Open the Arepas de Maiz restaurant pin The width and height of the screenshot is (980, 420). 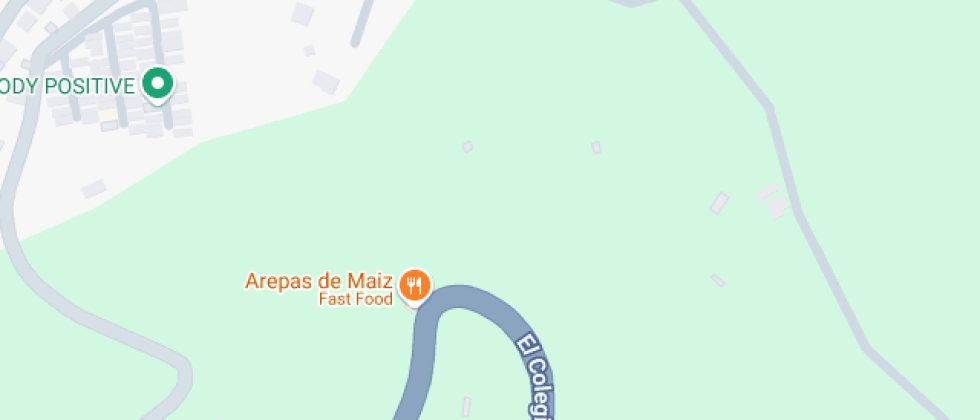click(x=414, y=286)
